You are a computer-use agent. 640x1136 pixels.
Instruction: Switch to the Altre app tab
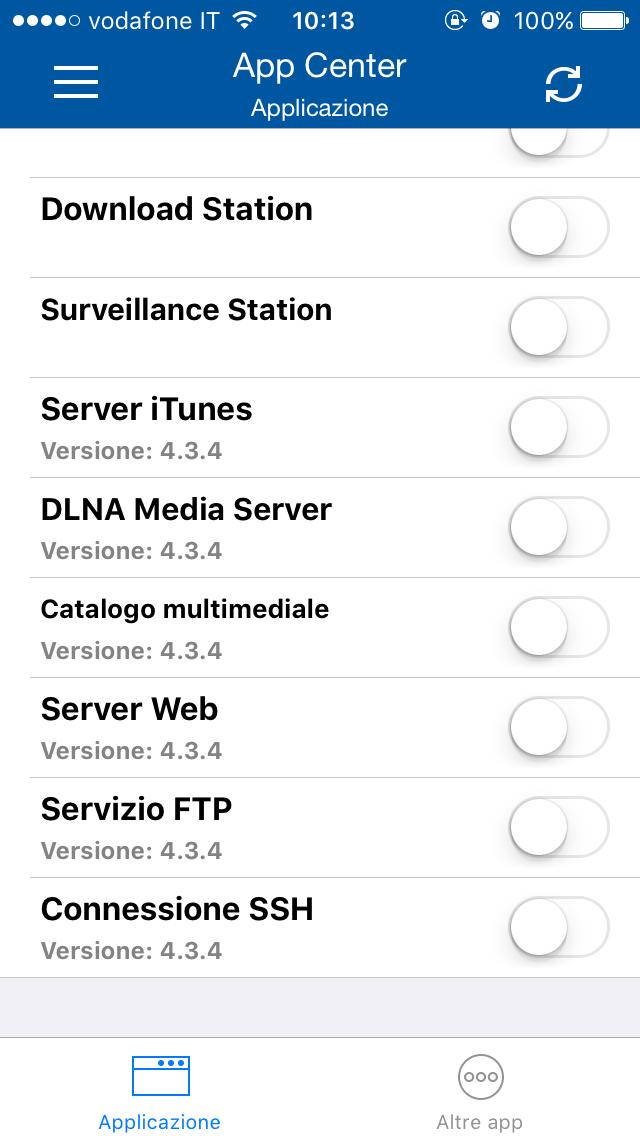480,1092
